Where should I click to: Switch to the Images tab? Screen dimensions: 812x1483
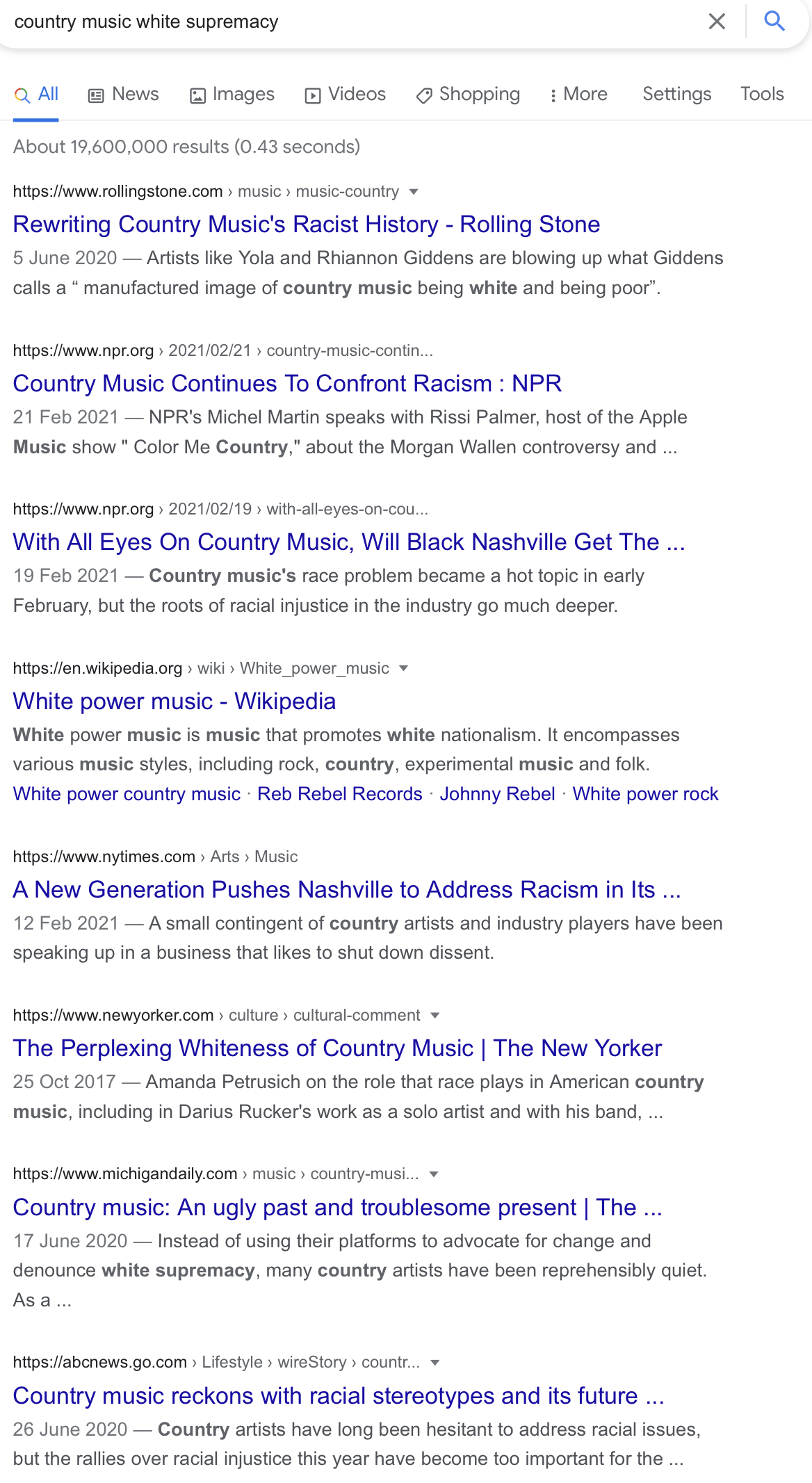tap(232, 95)
